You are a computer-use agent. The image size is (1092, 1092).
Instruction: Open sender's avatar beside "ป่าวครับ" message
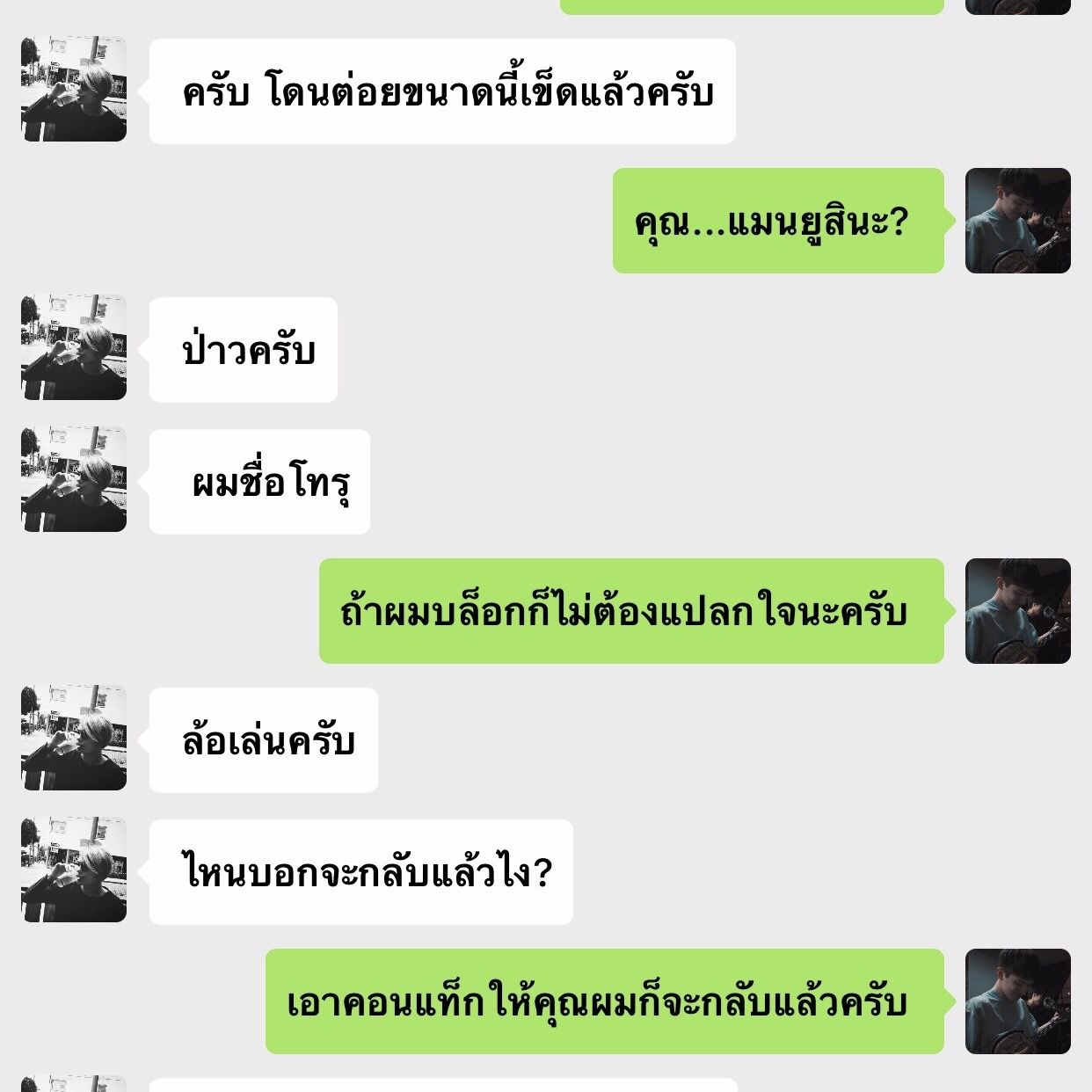74,347
